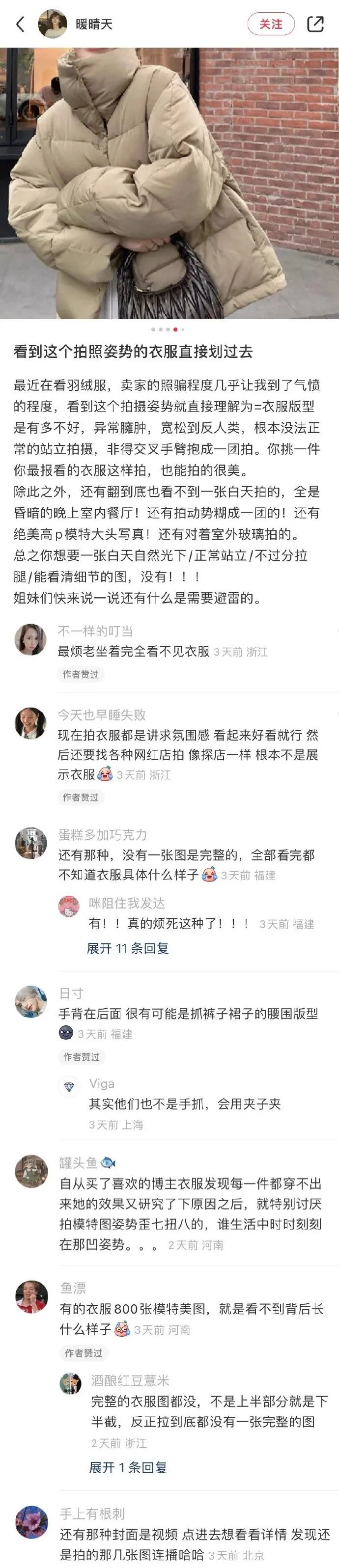Open 蛋糕多加巧克力's avatar
The width and height of the screenshot is (339, 1568).
[30, 843]
